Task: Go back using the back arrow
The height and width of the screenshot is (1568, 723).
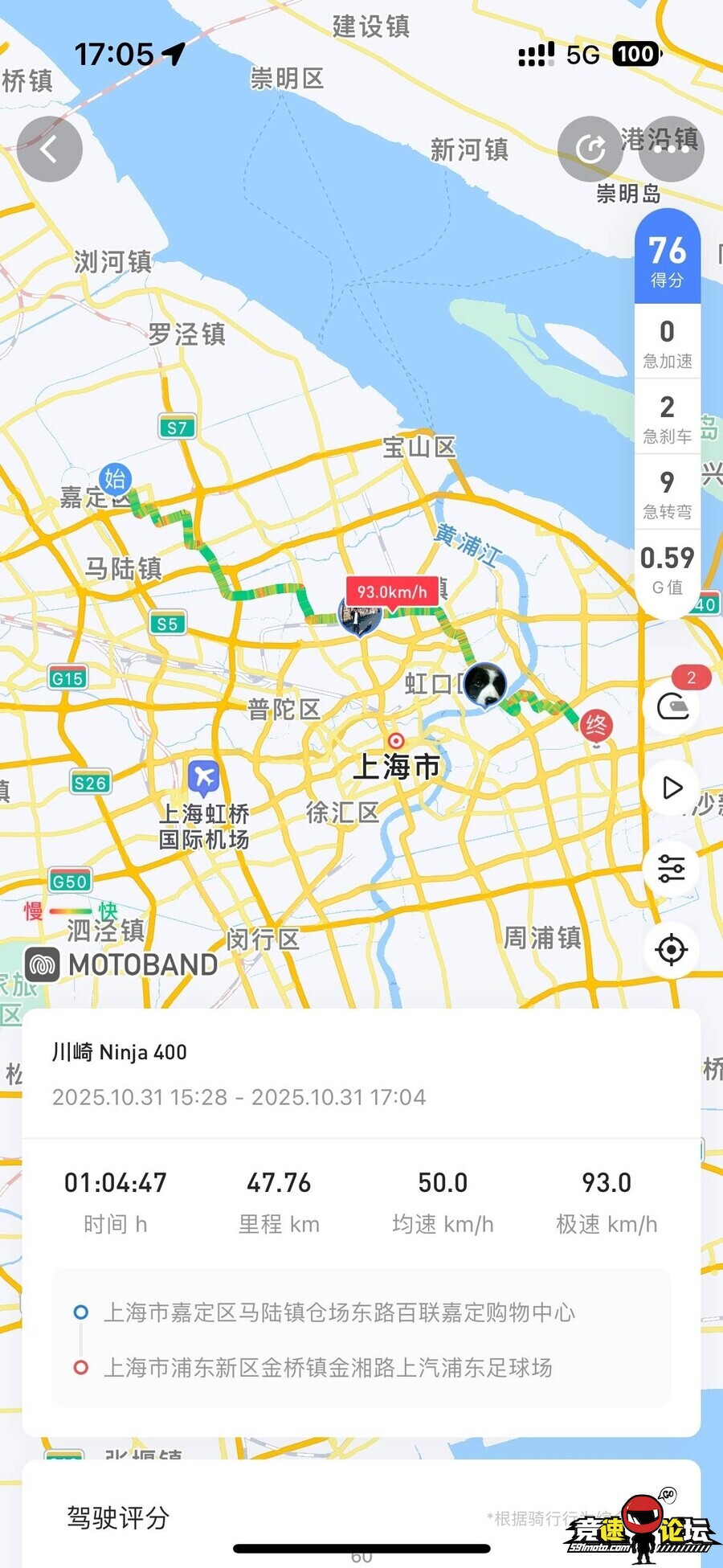Action: point(50,149)
